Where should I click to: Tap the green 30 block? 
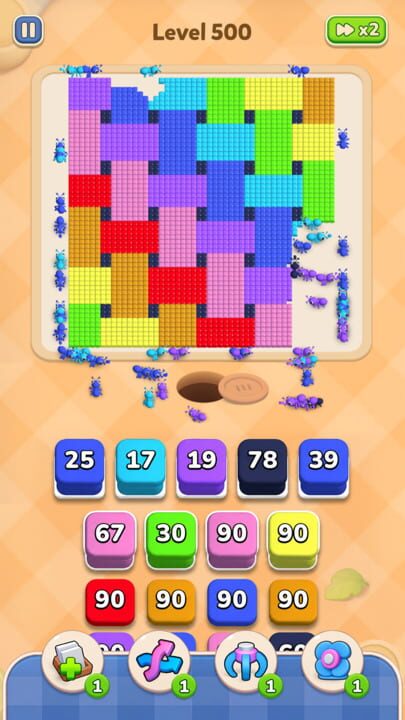pyautogui.click(x=171, y=540)
